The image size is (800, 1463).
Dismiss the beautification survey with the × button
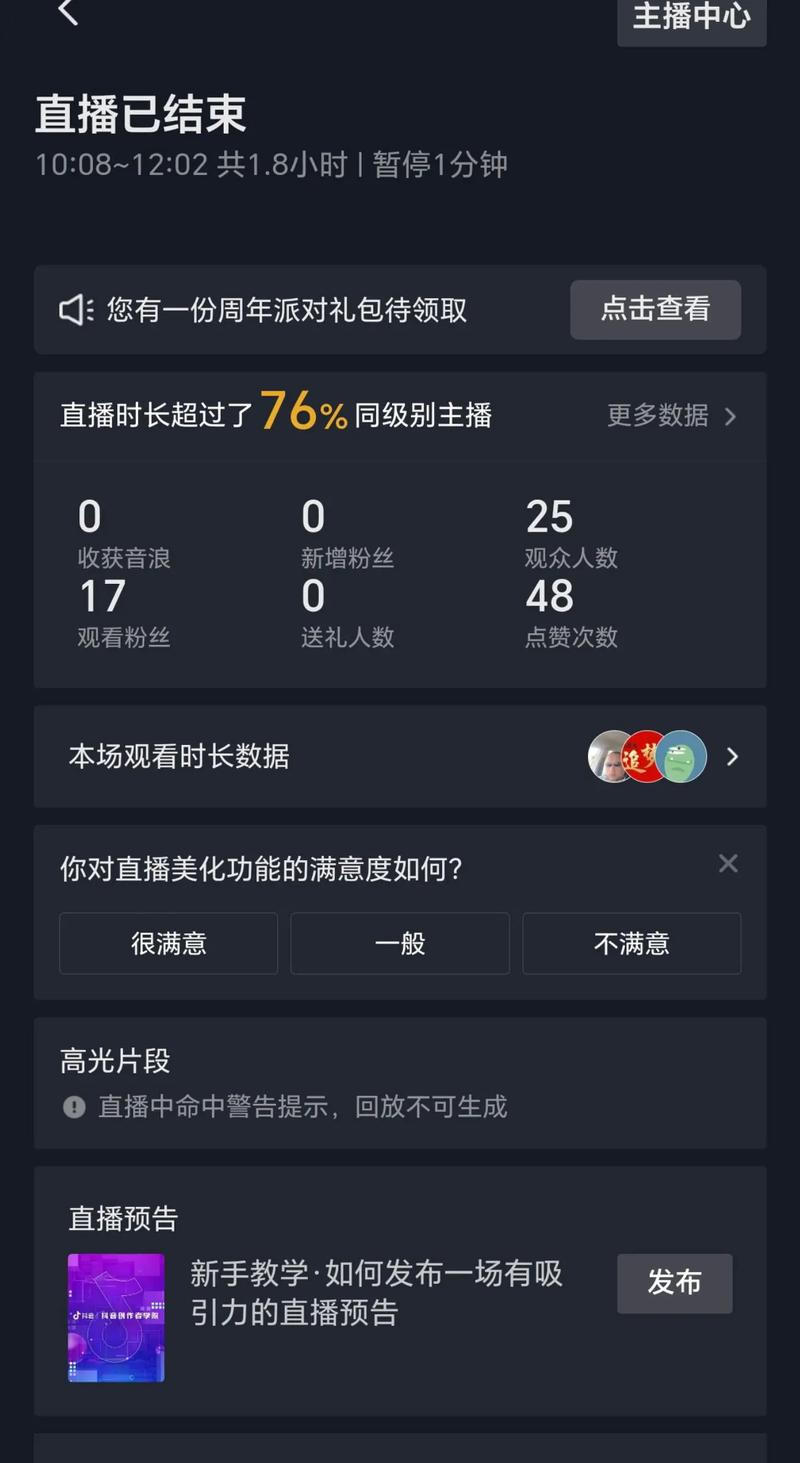point(728,864)
